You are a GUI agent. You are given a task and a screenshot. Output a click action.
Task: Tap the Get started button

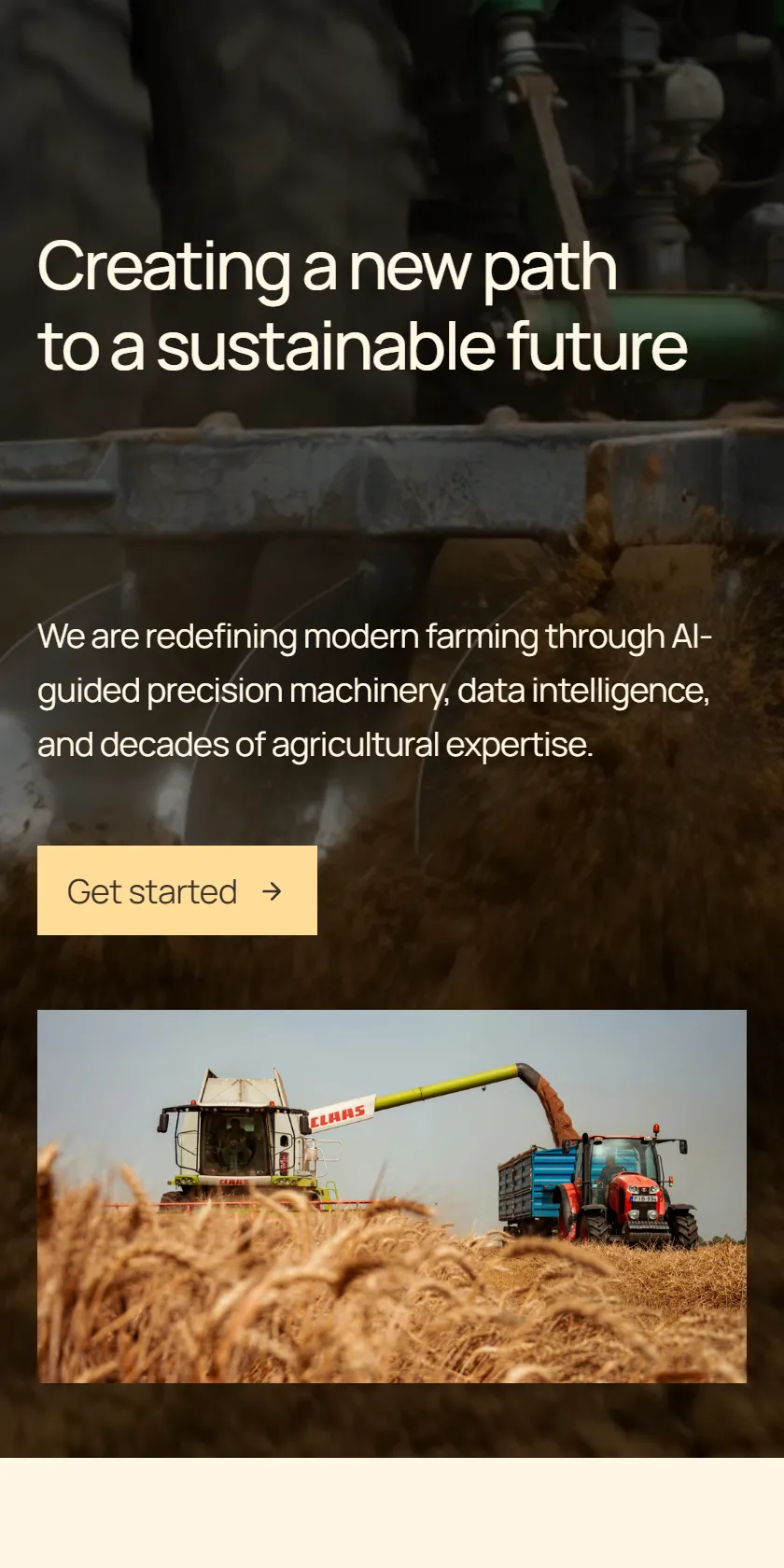click(x=177, y=890)
